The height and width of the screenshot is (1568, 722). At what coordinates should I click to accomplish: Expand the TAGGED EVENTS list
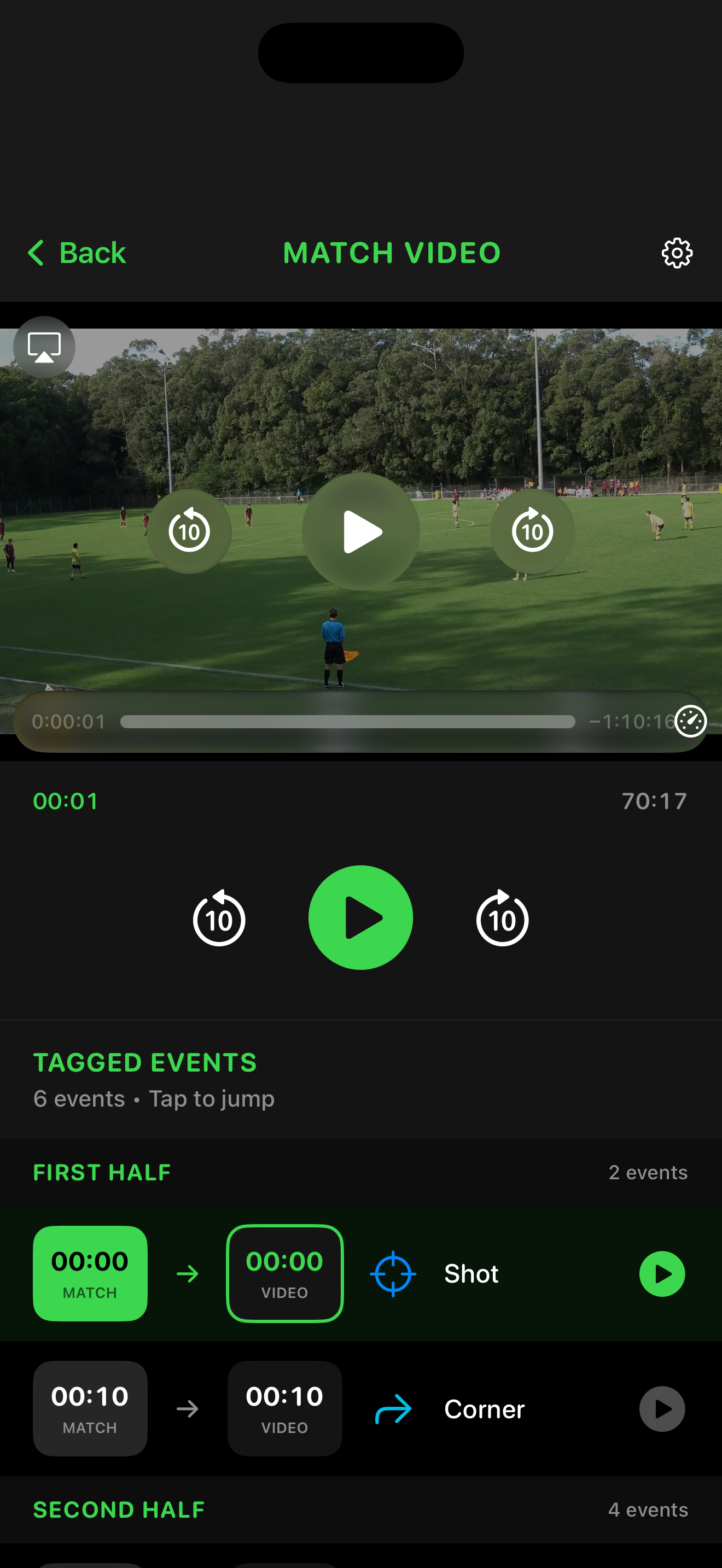coord(145,1062)
